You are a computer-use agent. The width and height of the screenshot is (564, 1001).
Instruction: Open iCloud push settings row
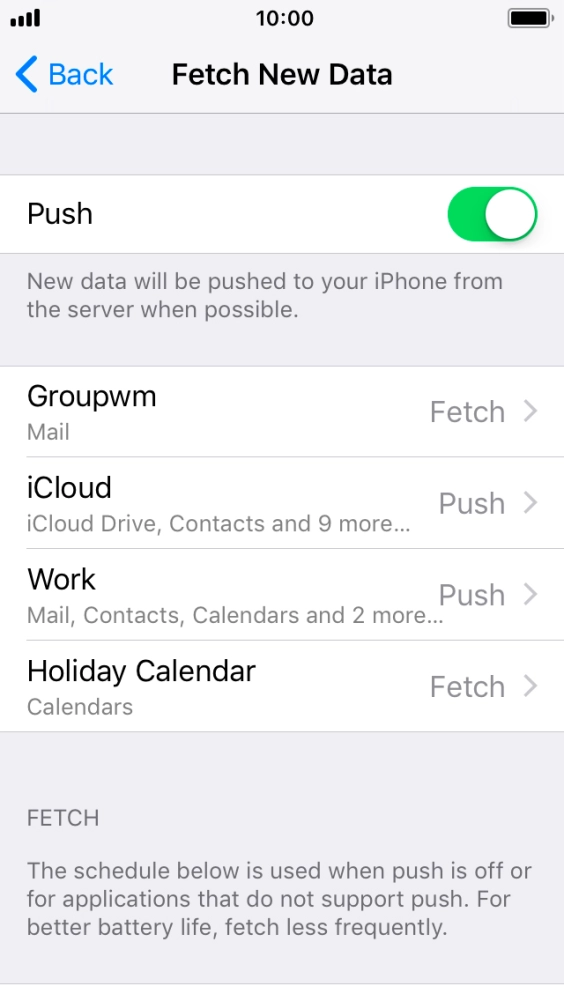coord(282,503)
